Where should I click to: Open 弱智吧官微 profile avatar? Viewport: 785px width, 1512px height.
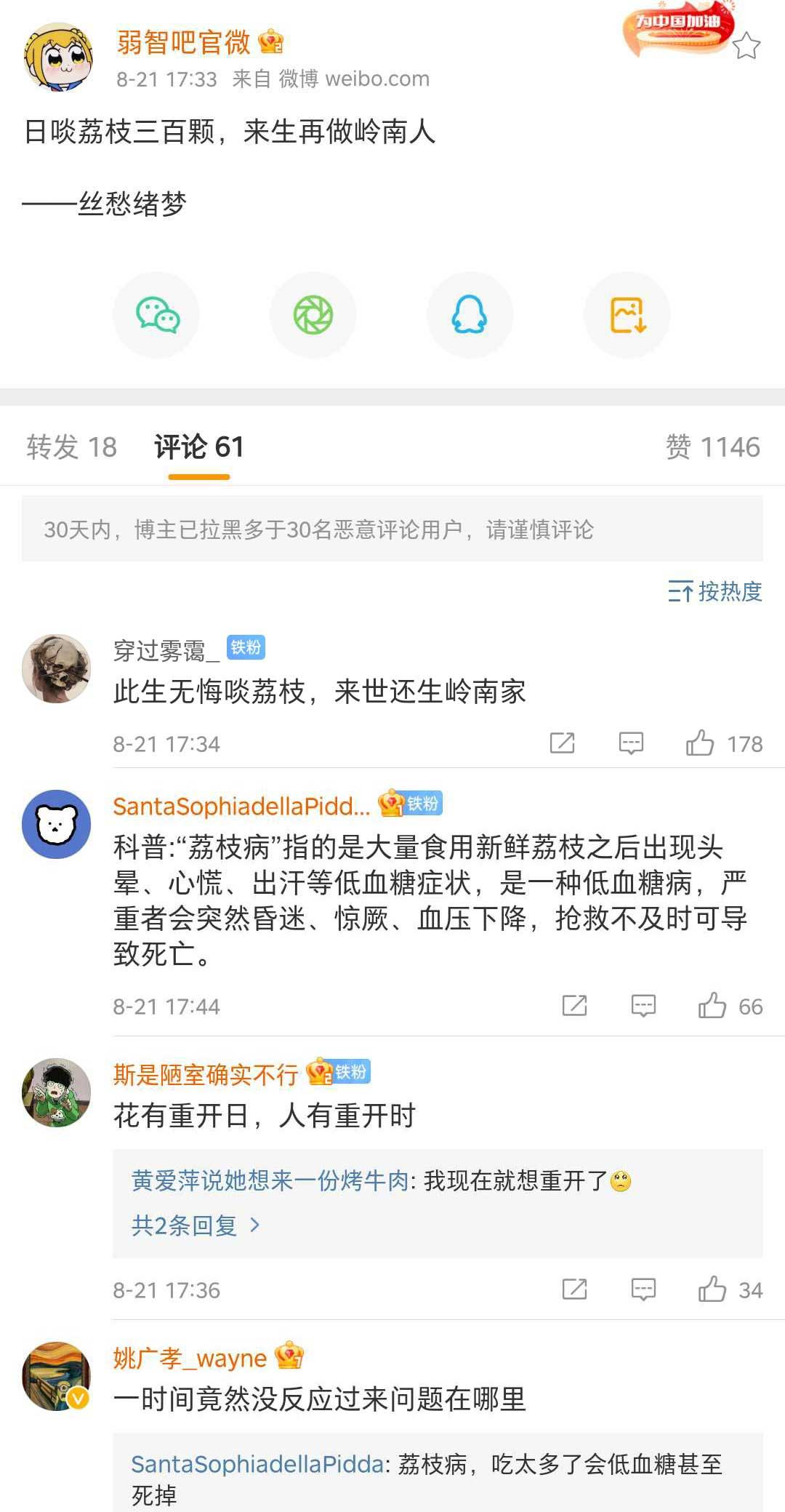(57, 57)
